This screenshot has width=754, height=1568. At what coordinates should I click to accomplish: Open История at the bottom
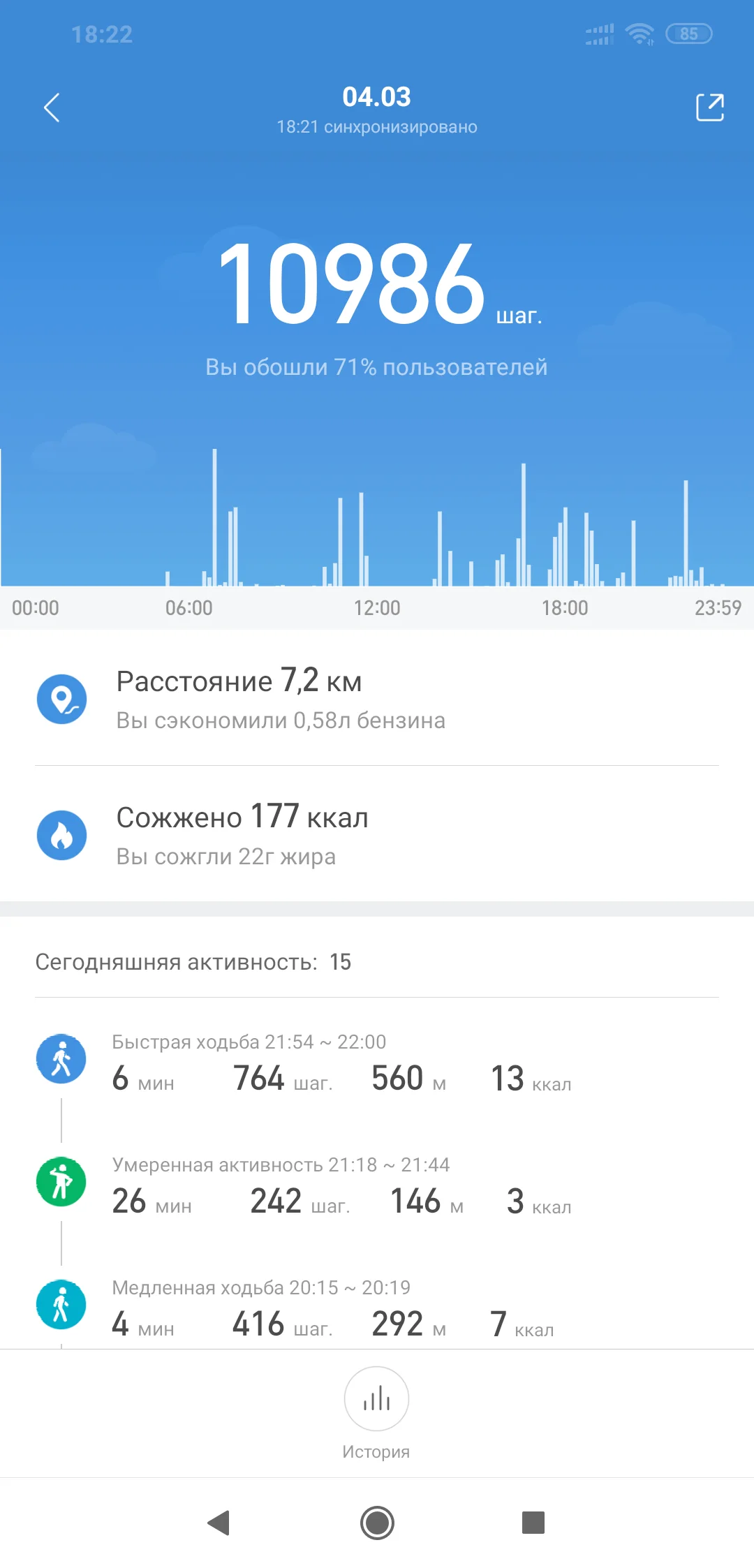pos(376,1449)
